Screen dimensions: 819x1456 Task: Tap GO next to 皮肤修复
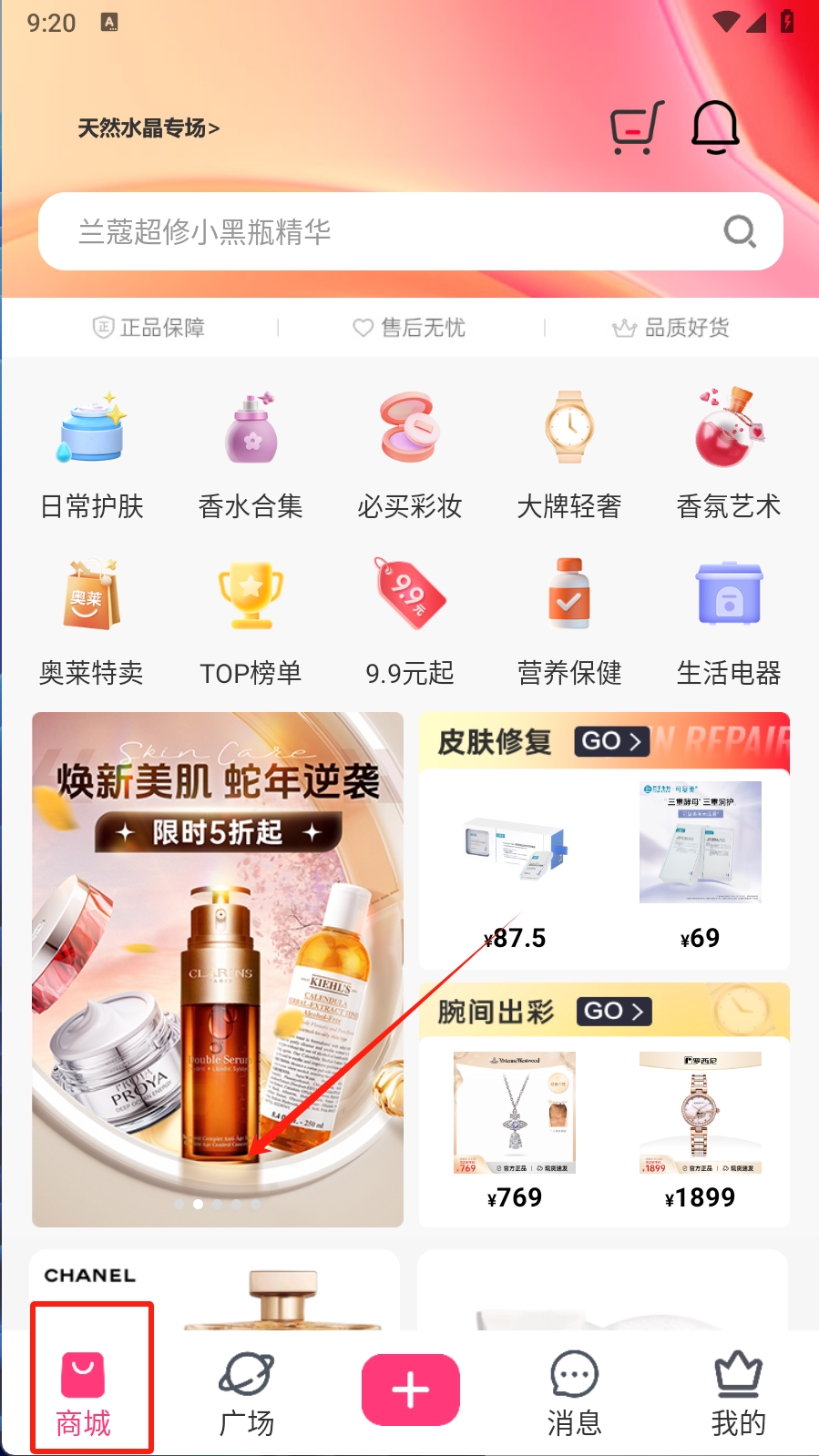(612, 741)
